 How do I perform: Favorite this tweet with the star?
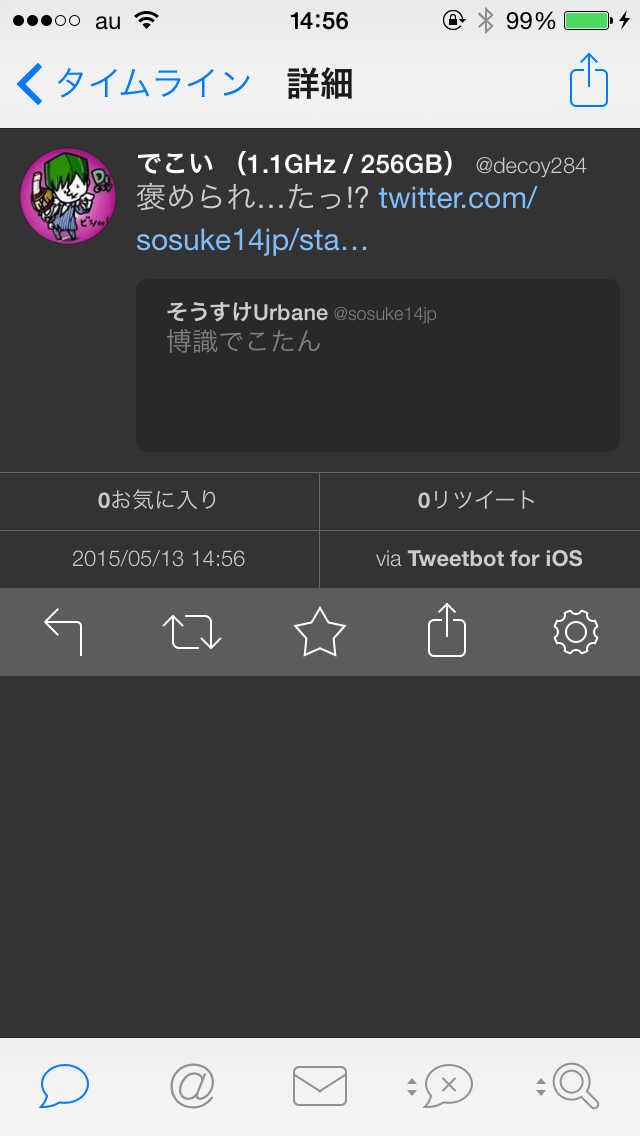tap(320, 632)
